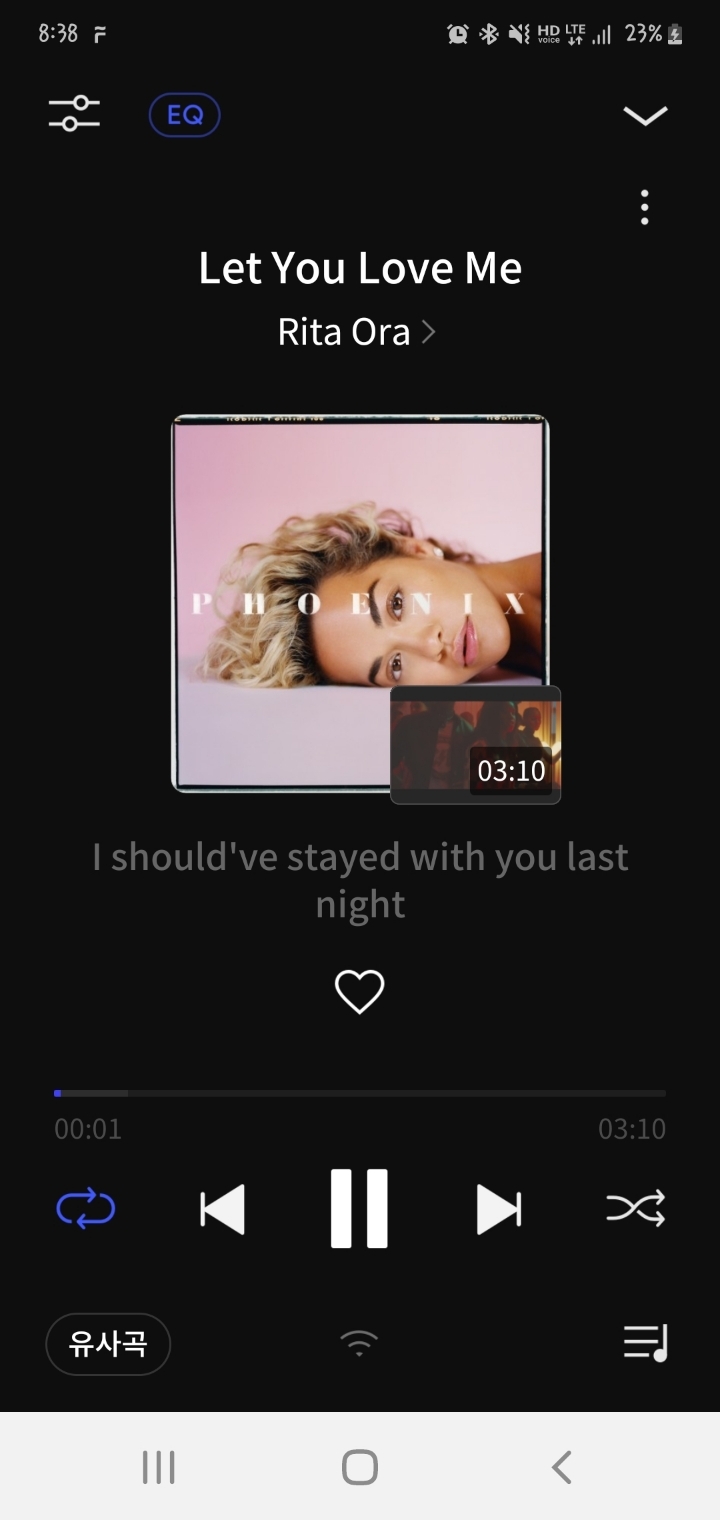720x1520 pixels.
Task: Toggle shuffle playback
Action: pos(635,1209)
